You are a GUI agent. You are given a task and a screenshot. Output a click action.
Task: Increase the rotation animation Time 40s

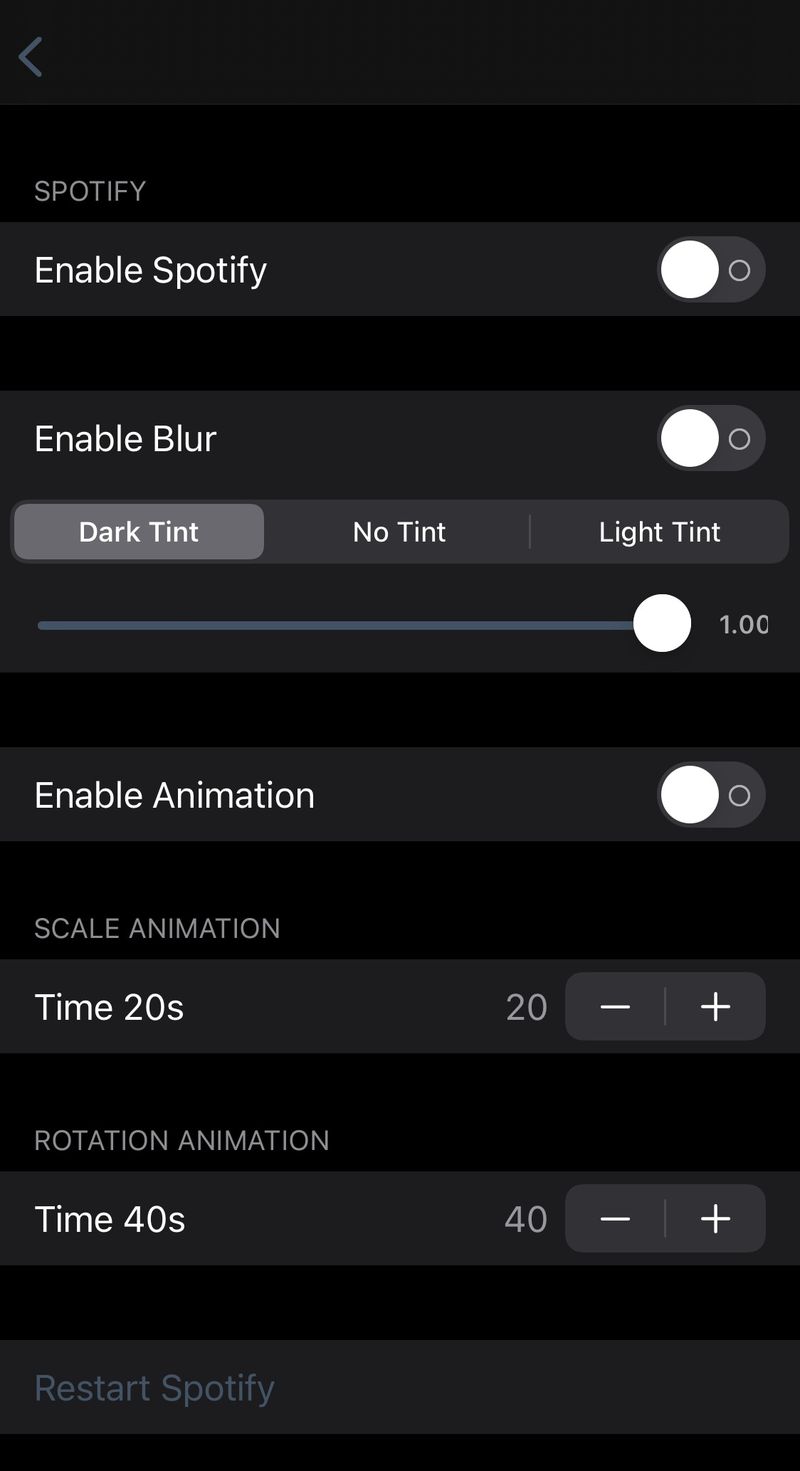click(x=716, y=1219)
